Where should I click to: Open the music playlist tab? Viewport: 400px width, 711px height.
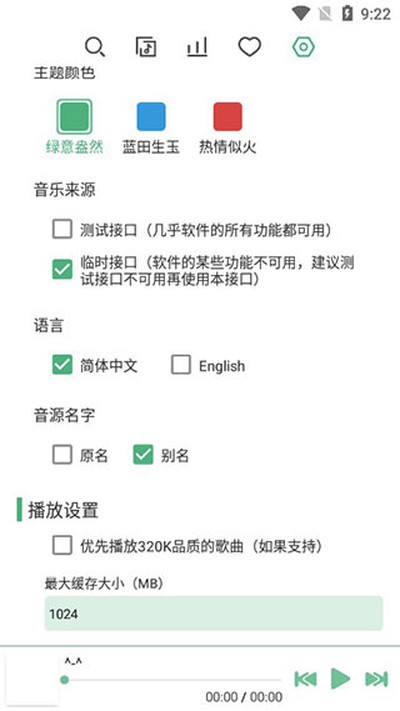146,46
